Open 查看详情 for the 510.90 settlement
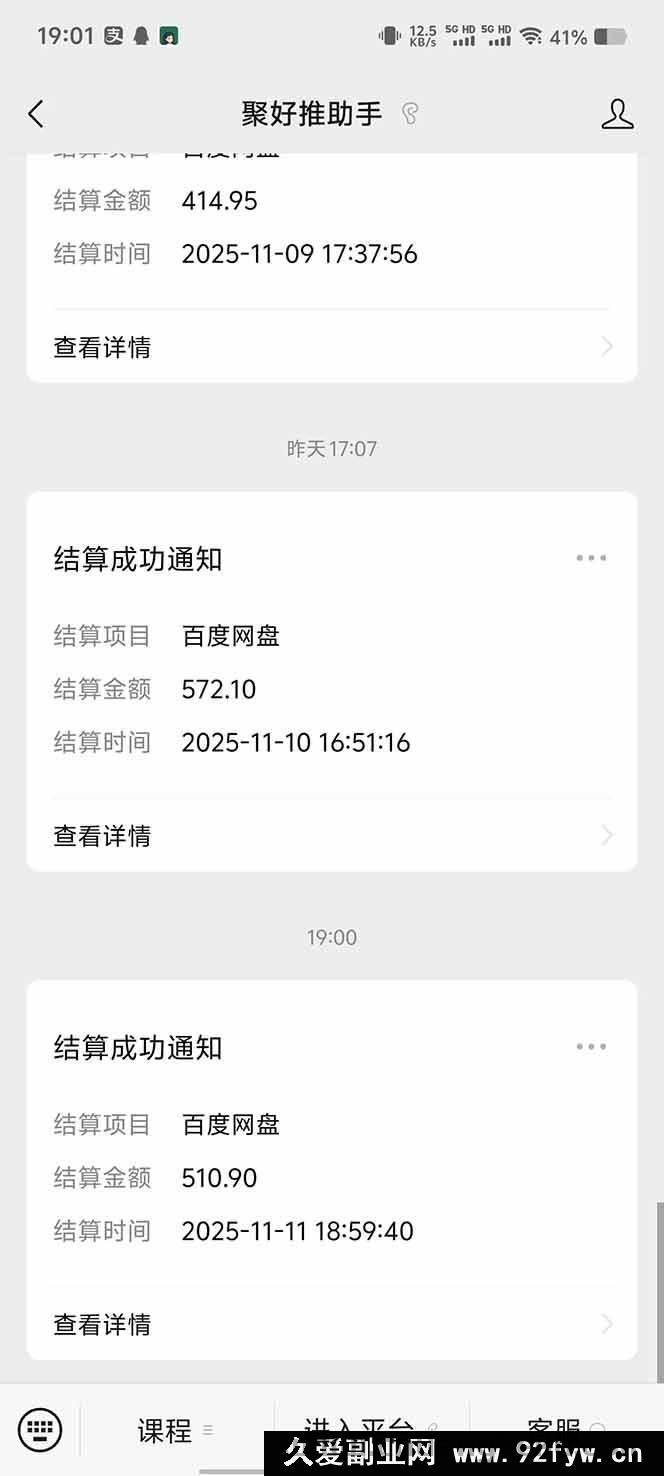Image resolution: width=664 pixels, height=1476 pixels. tap(331, 1324)
